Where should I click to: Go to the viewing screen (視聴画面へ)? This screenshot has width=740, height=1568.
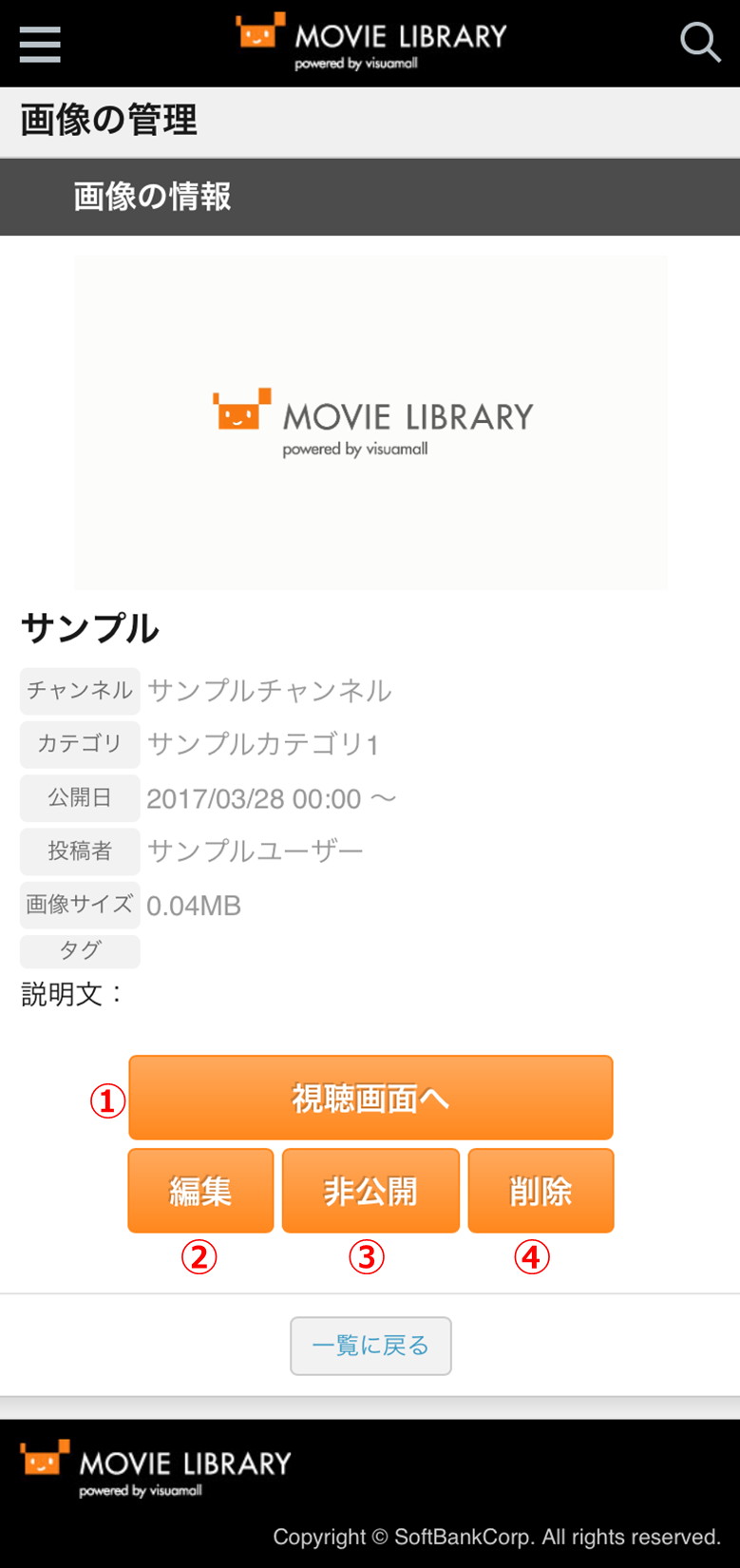pyautogui.click(x=370, y=1098)
